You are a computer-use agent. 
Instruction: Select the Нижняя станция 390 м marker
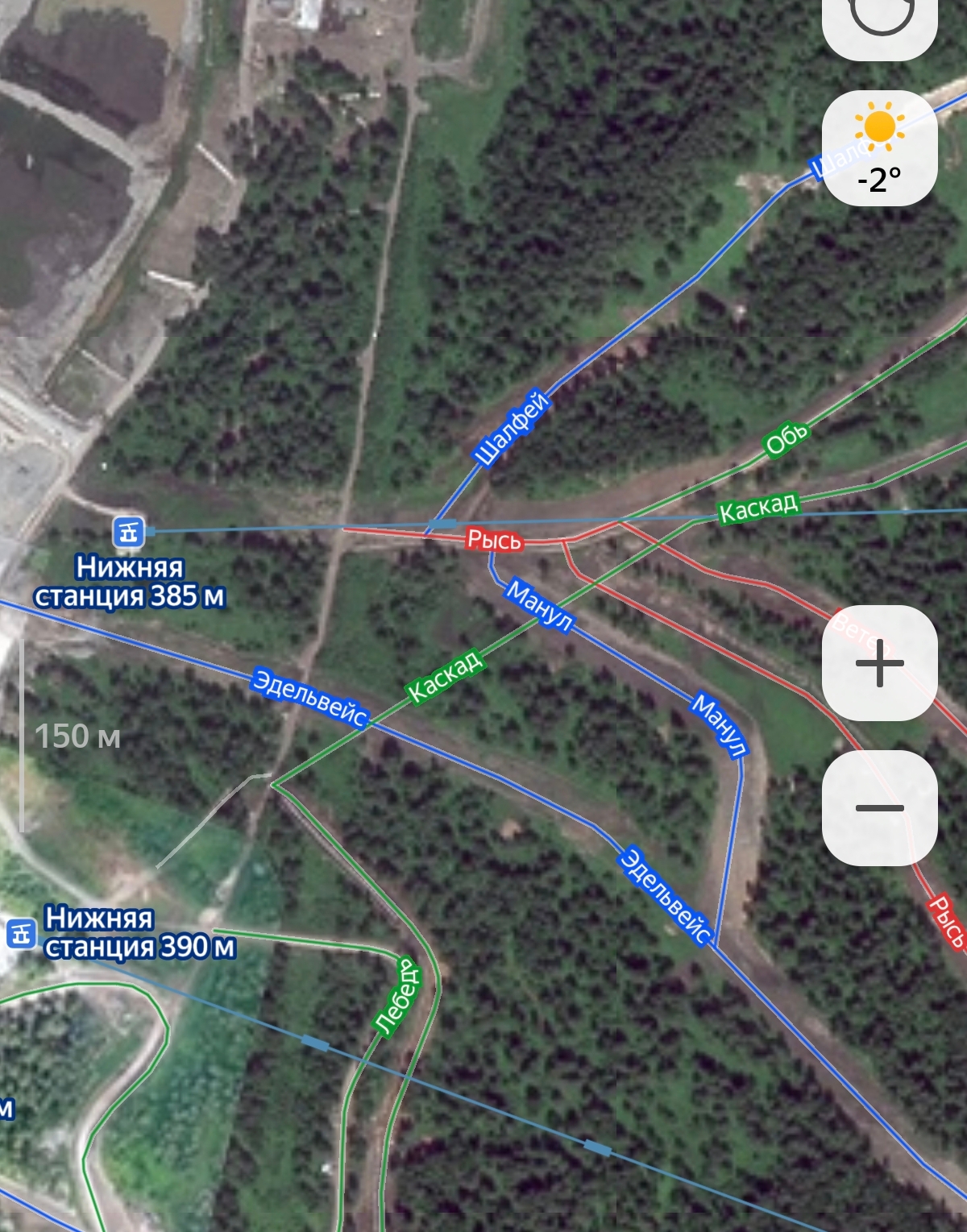click(x=20, y=934)
